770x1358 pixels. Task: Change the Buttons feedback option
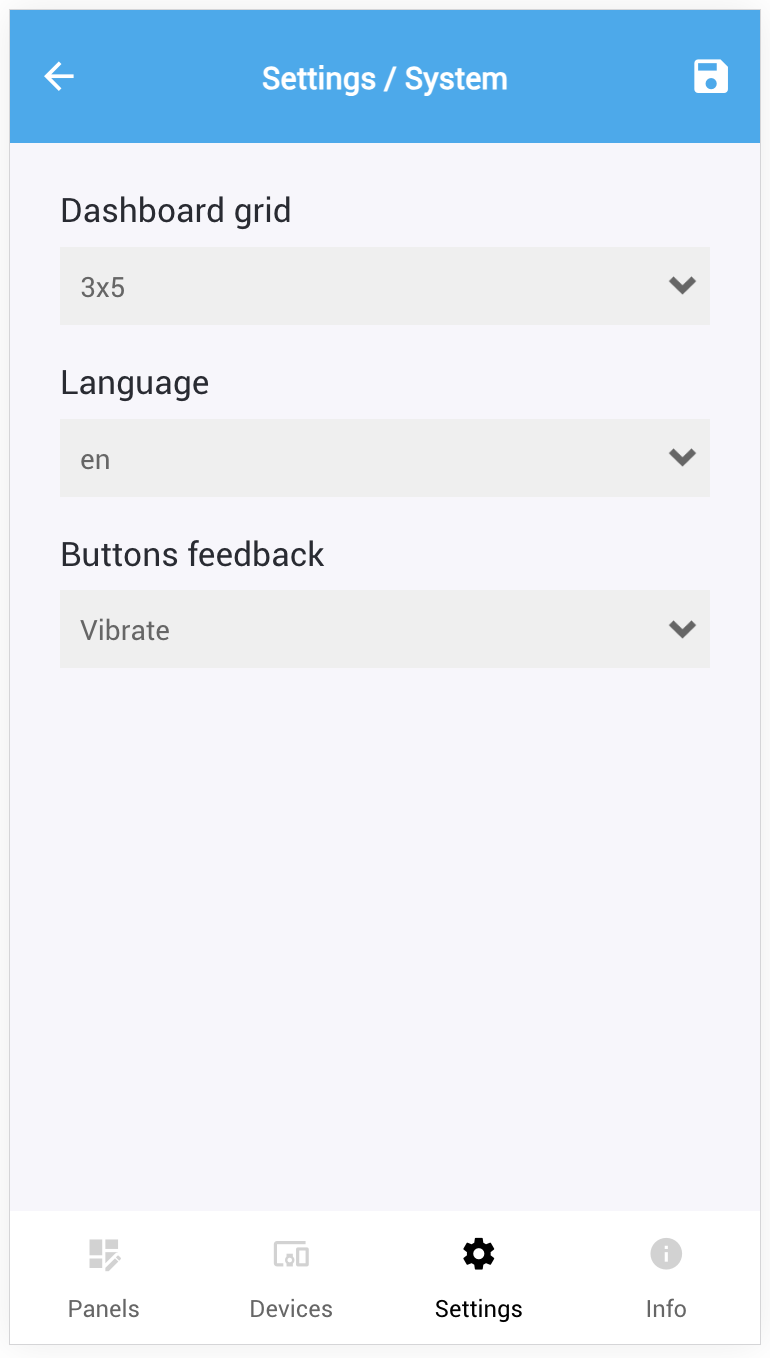(x=385, y=629)
